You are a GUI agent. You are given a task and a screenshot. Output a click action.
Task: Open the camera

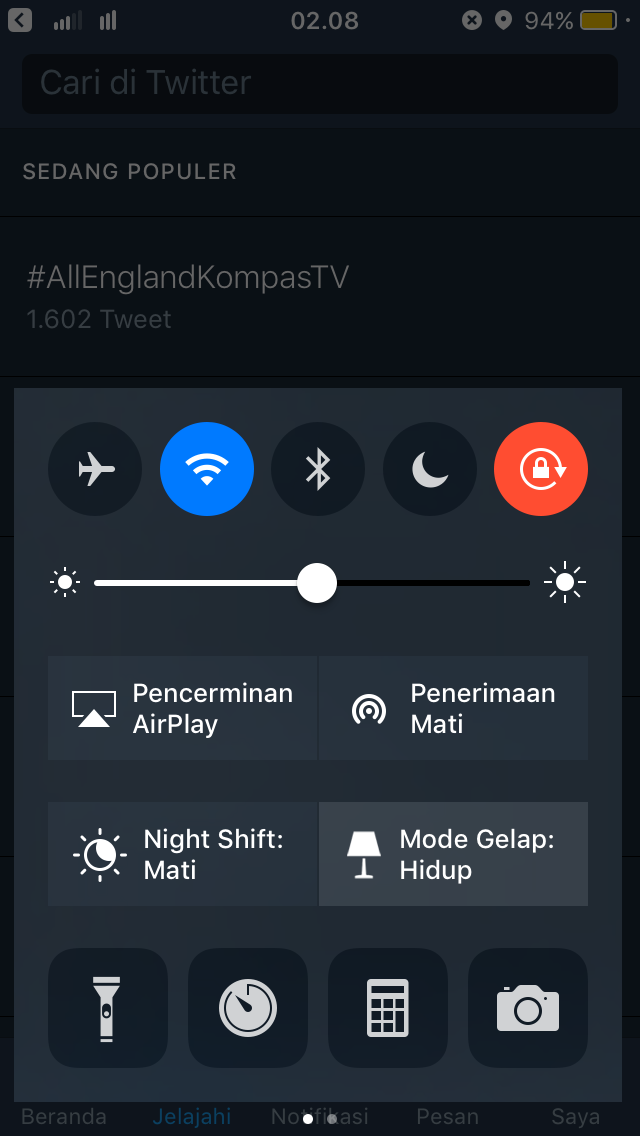[528, 1008]
